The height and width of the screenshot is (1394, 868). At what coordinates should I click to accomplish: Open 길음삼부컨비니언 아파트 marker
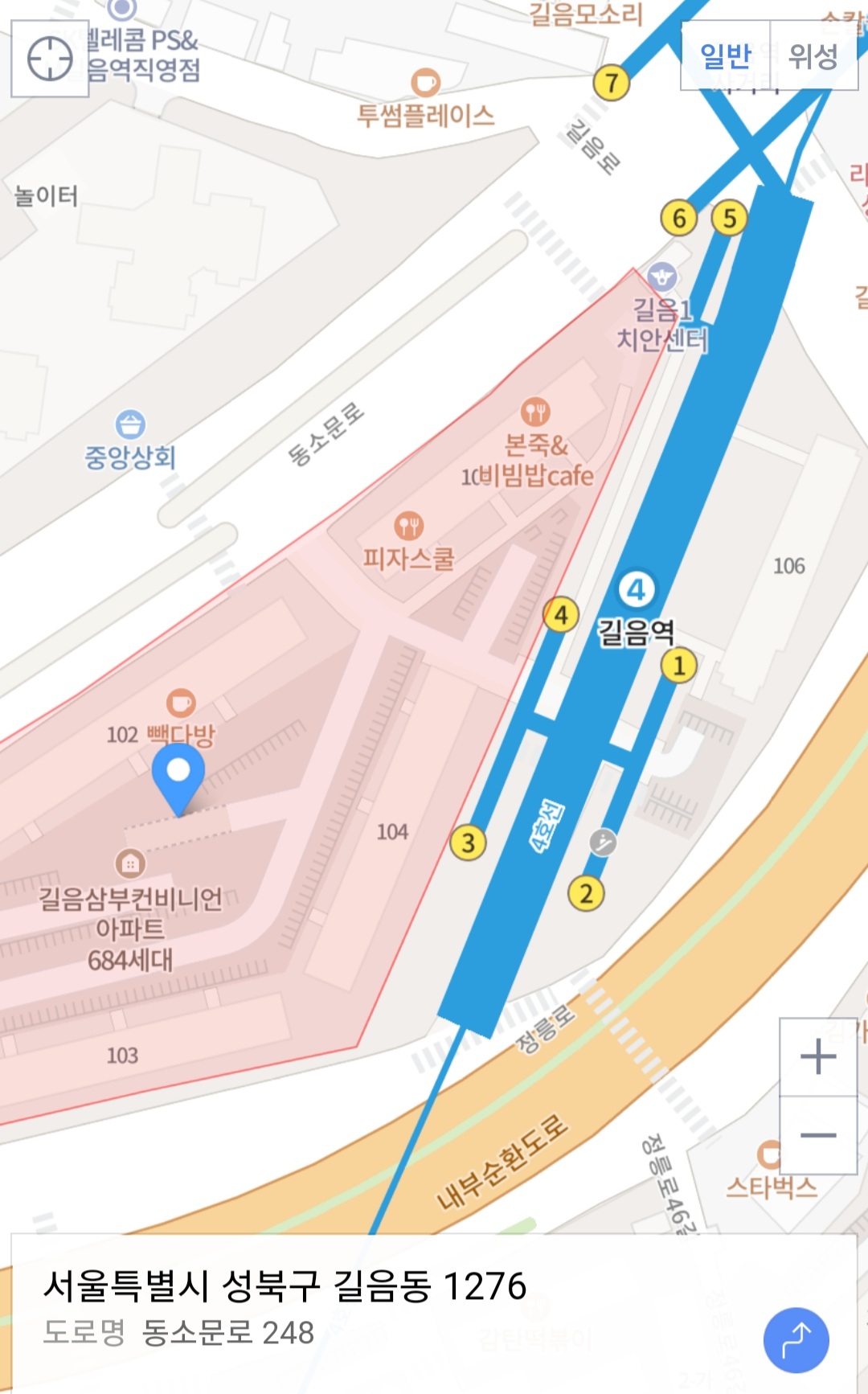tap(130, 863)
